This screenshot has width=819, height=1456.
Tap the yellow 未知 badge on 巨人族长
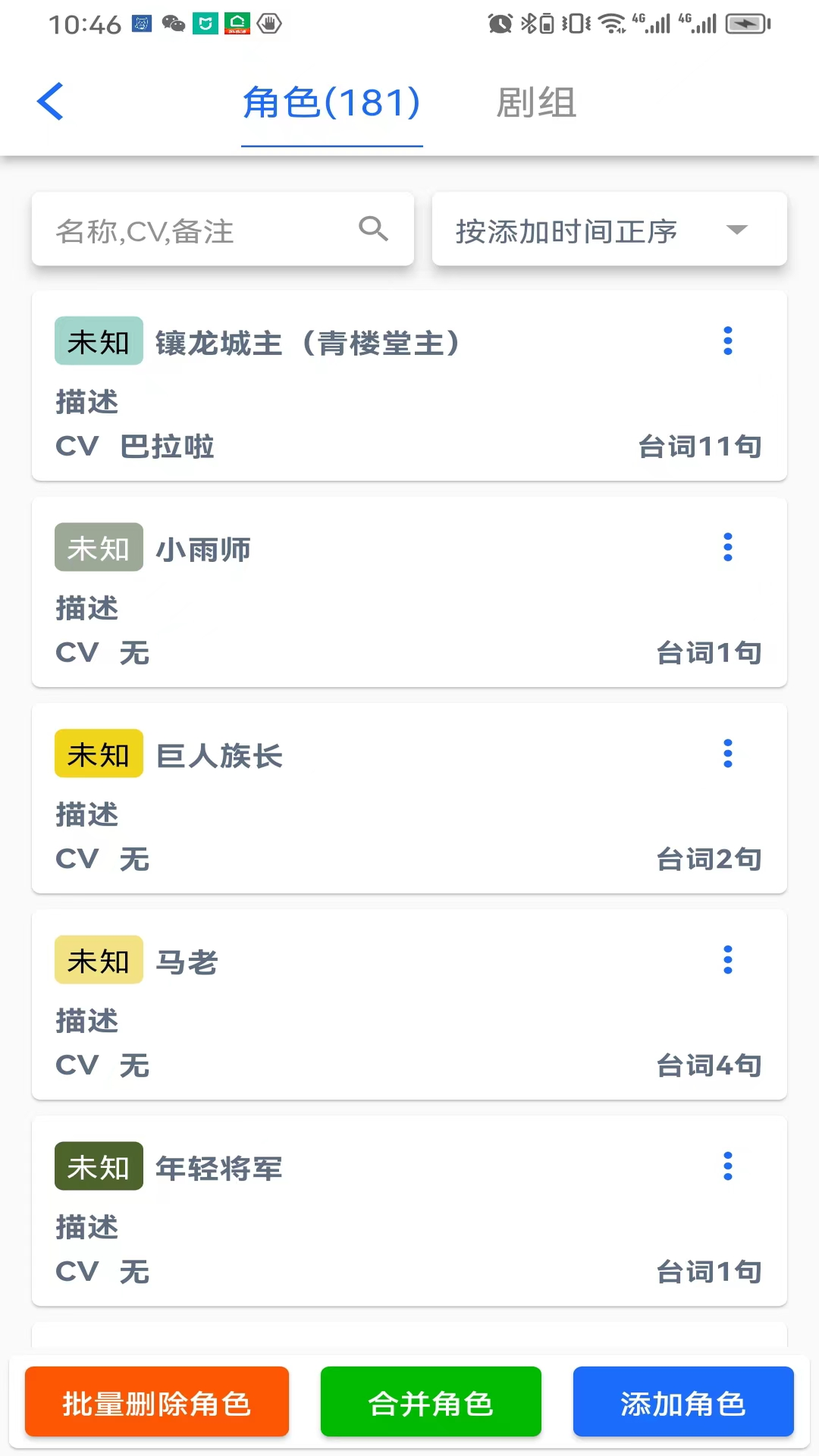pyautogui.click(x=99, y=753)
